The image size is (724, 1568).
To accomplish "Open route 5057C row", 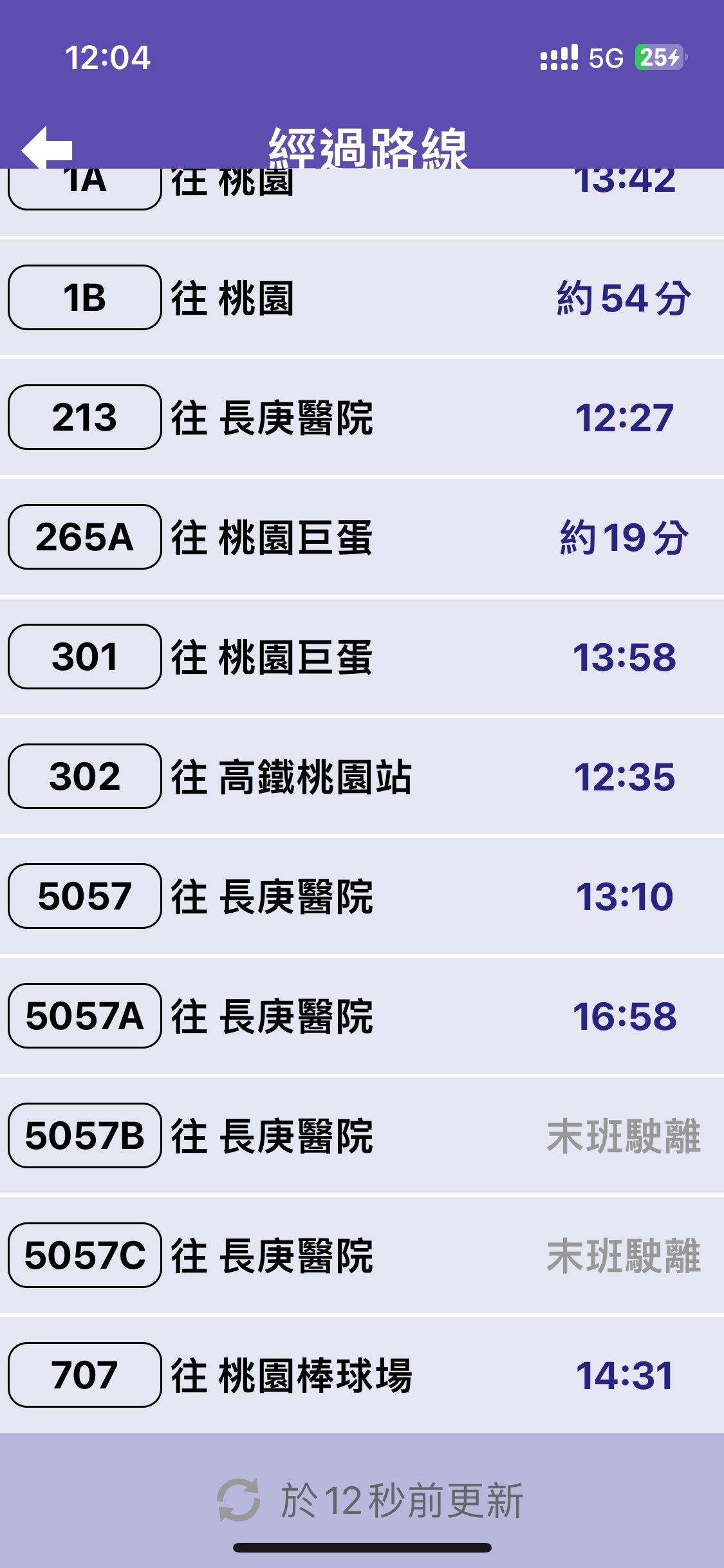I will (362, 1255).
